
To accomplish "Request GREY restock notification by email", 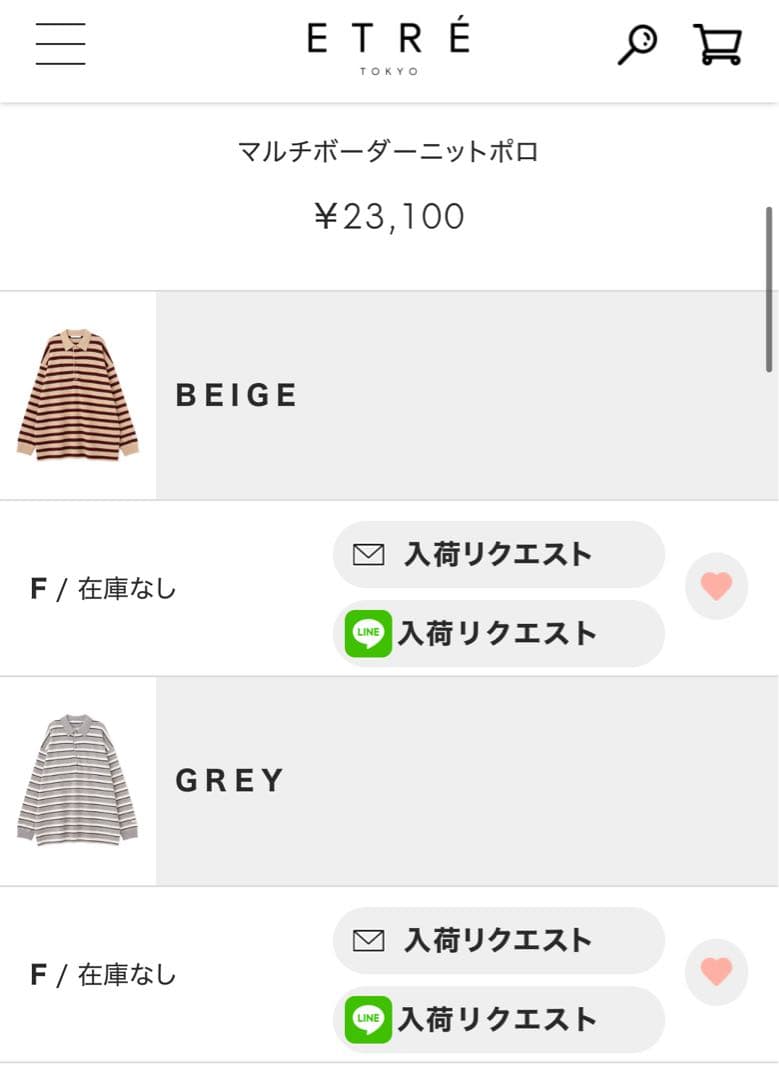I will pos(498,940).
